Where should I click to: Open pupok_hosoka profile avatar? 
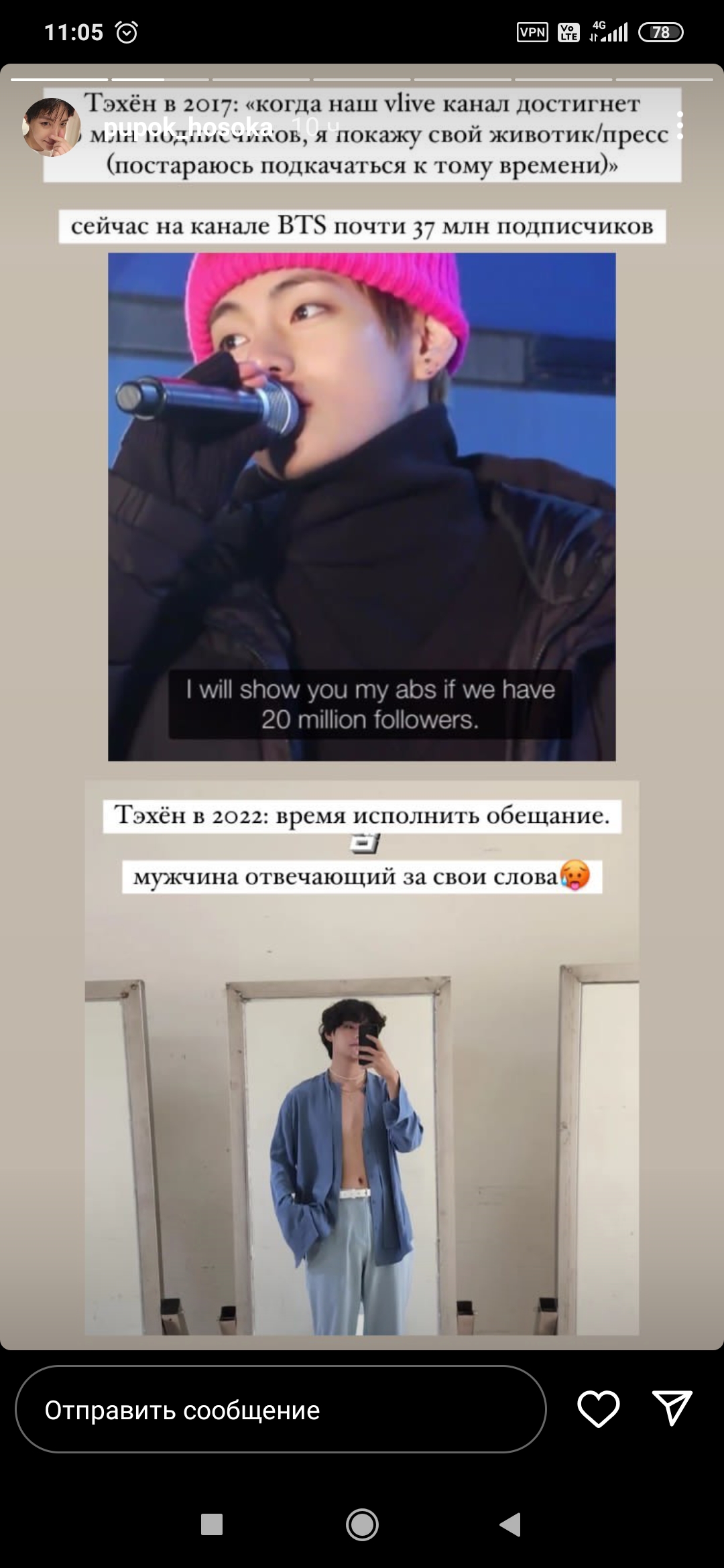(52, 127)
